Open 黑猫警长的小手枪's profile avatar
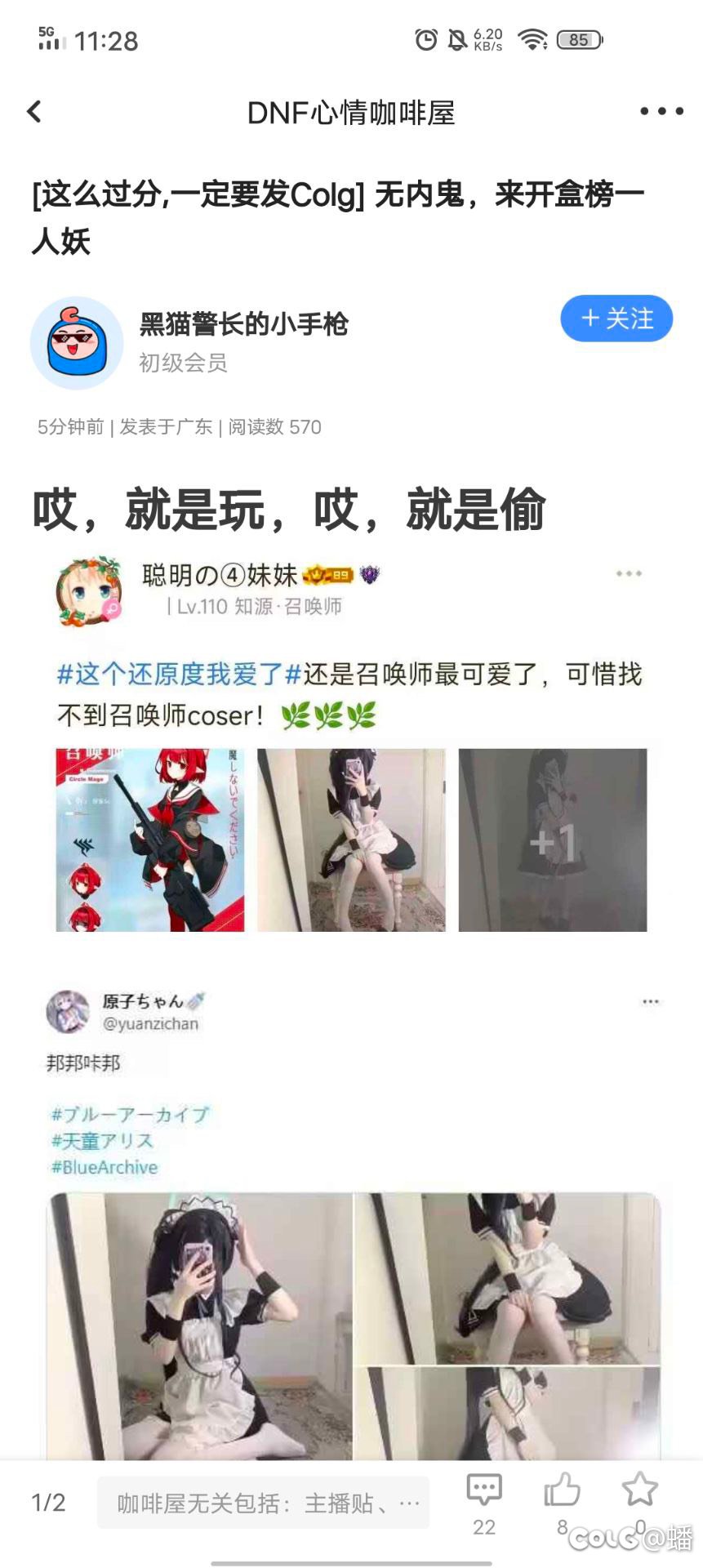The width and height of the screenshot is (703, 1568). (76, 343)
